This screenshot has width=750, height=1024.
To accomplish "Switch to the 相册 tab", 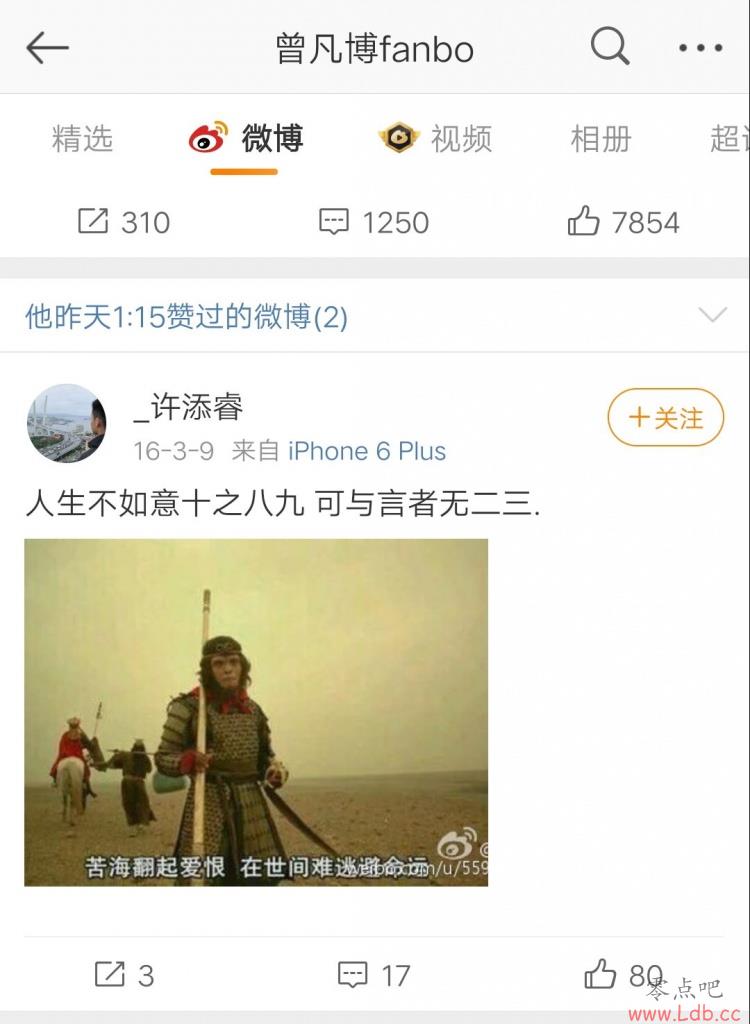I will click(600, 139).
